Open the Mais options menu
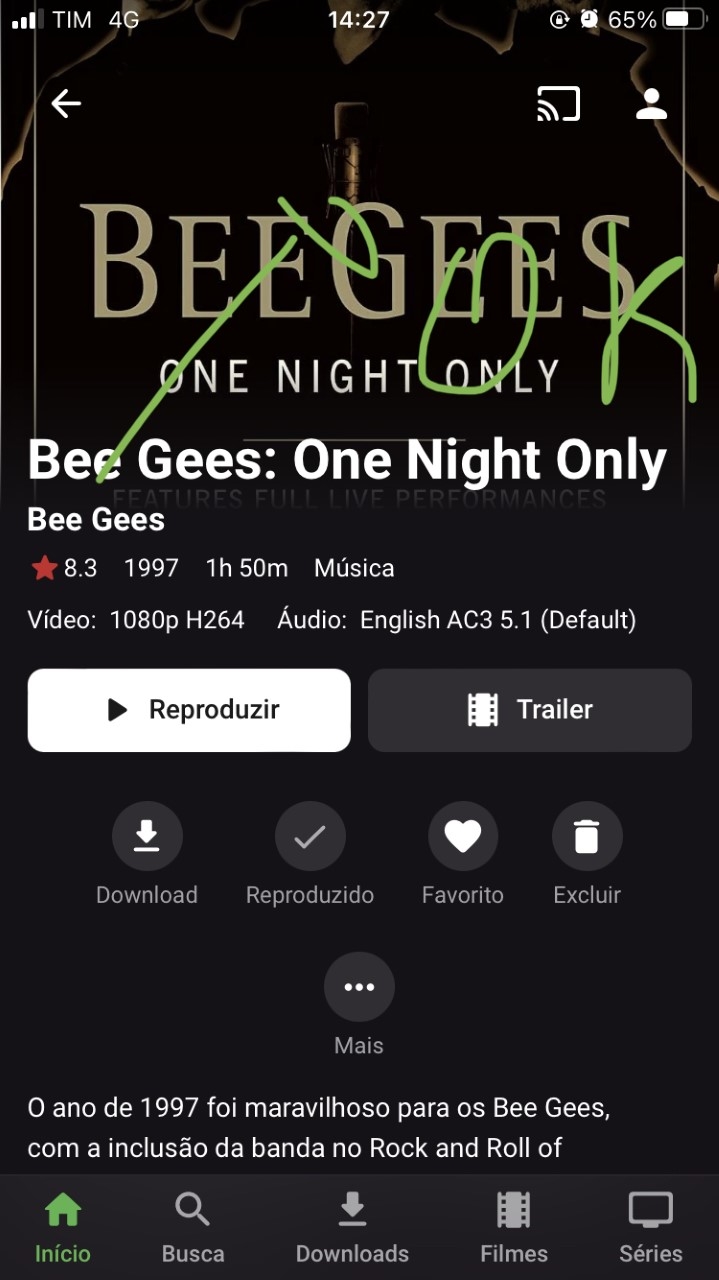Screen dimensions: 719x1280 (359, 987)
